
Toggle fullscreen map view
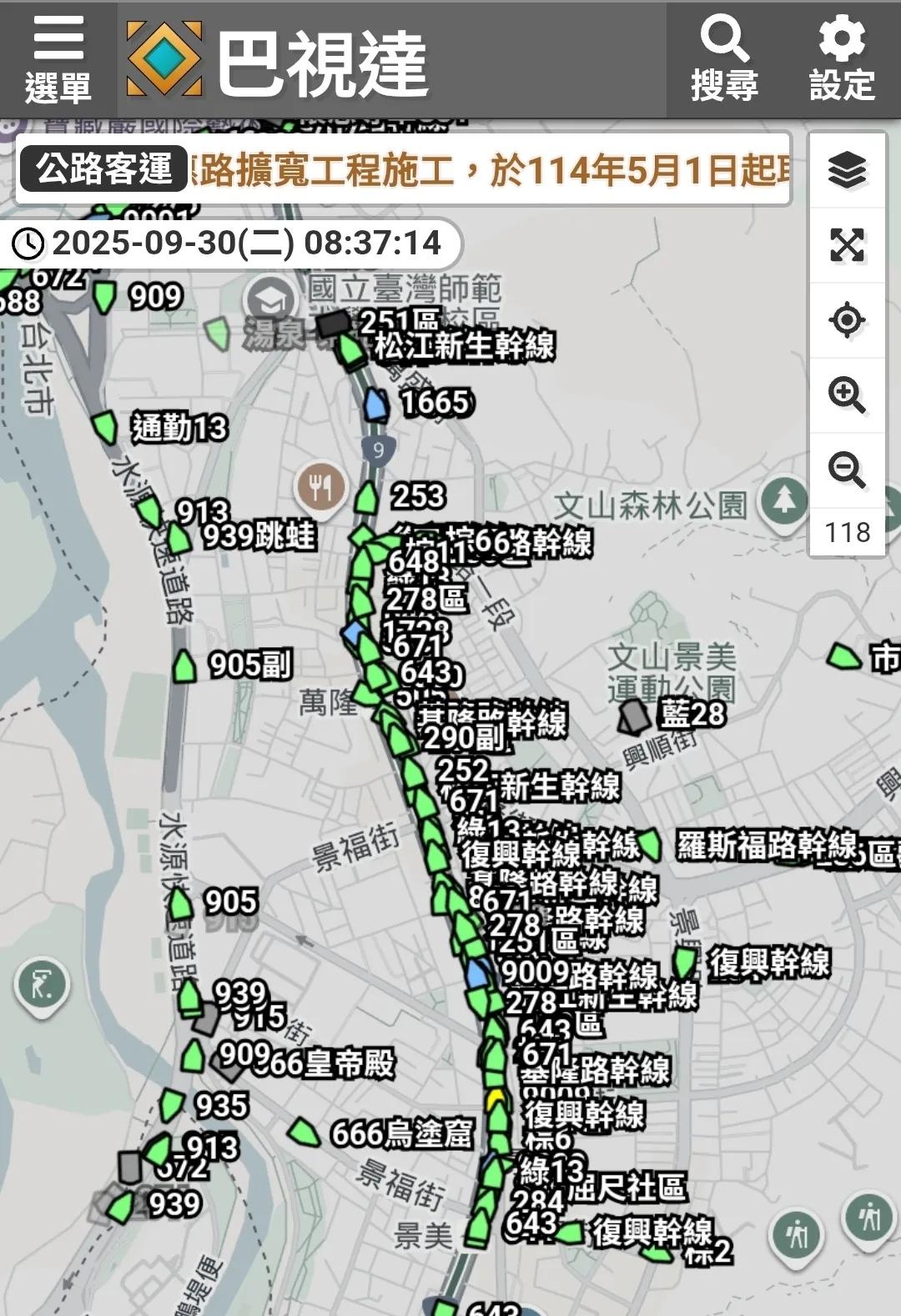[x=847, y=245]
